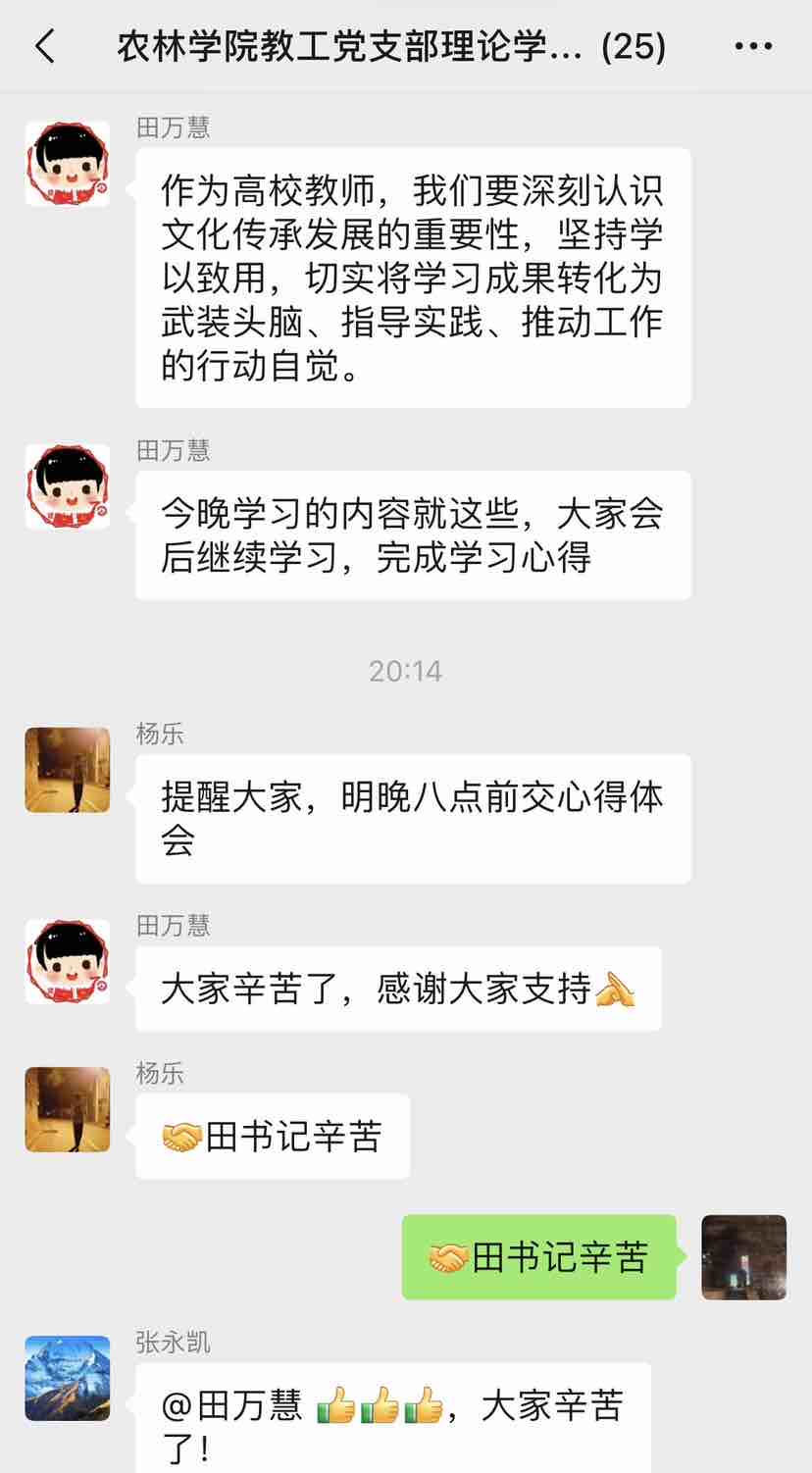Image resolution: width=812 pixels, height=1473 pixels.
Task: Open 田万慧's avatar beside 作为高校教师 message
Action: click(67, 164)
